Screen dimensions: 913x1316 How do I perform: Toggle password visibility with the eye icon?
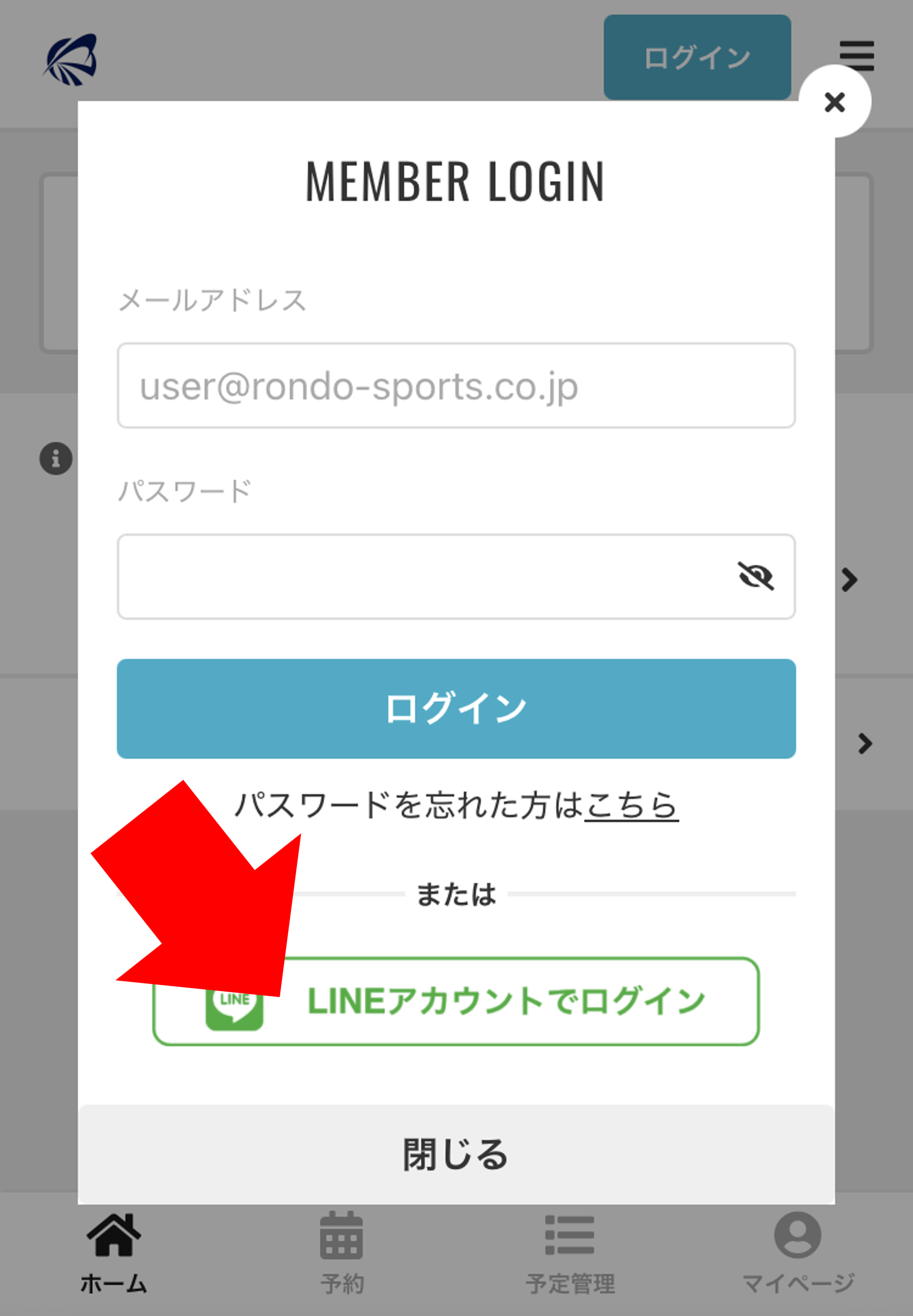point(755,576)
